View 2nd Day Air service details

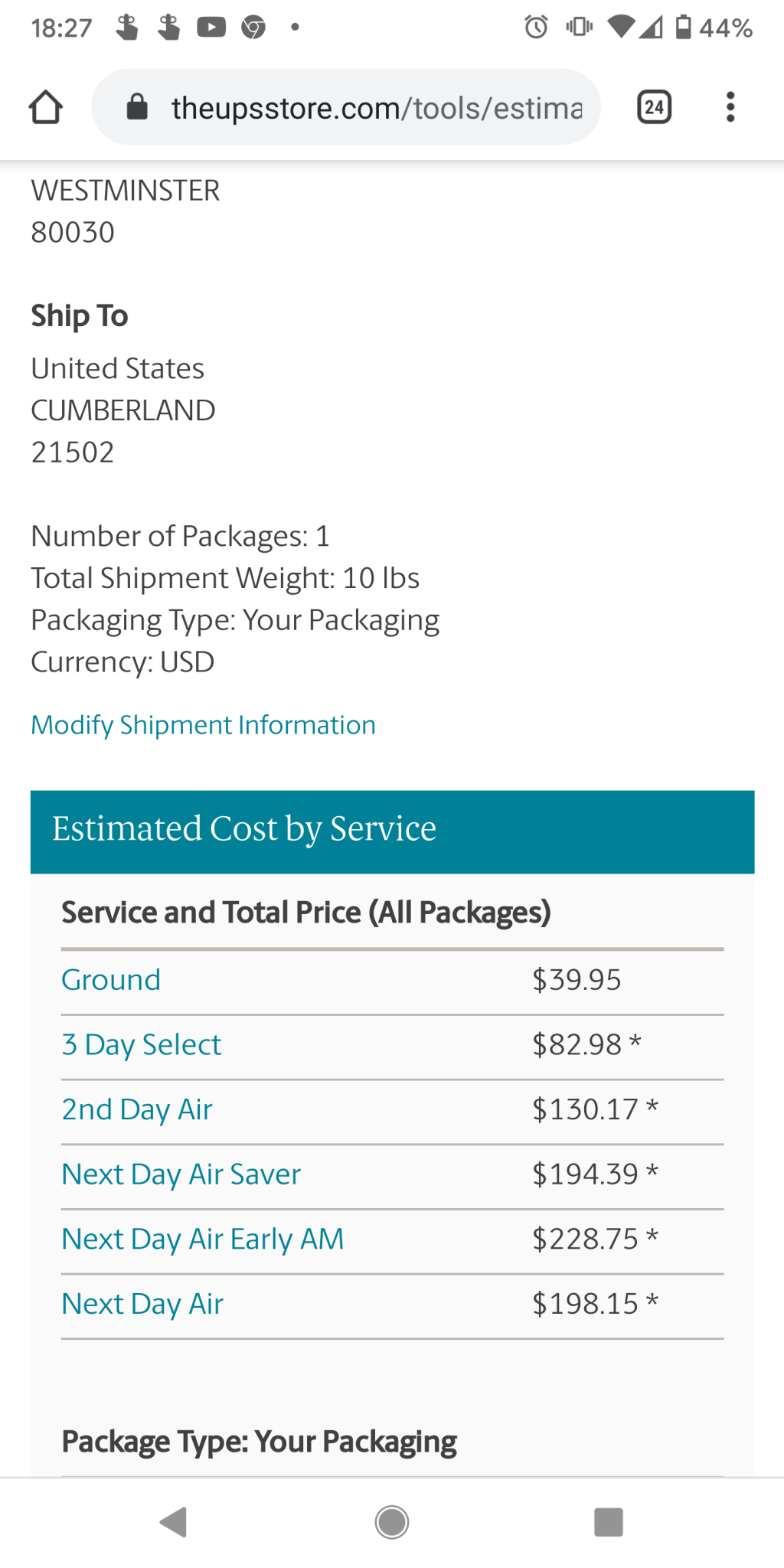tap(137, 1109)
